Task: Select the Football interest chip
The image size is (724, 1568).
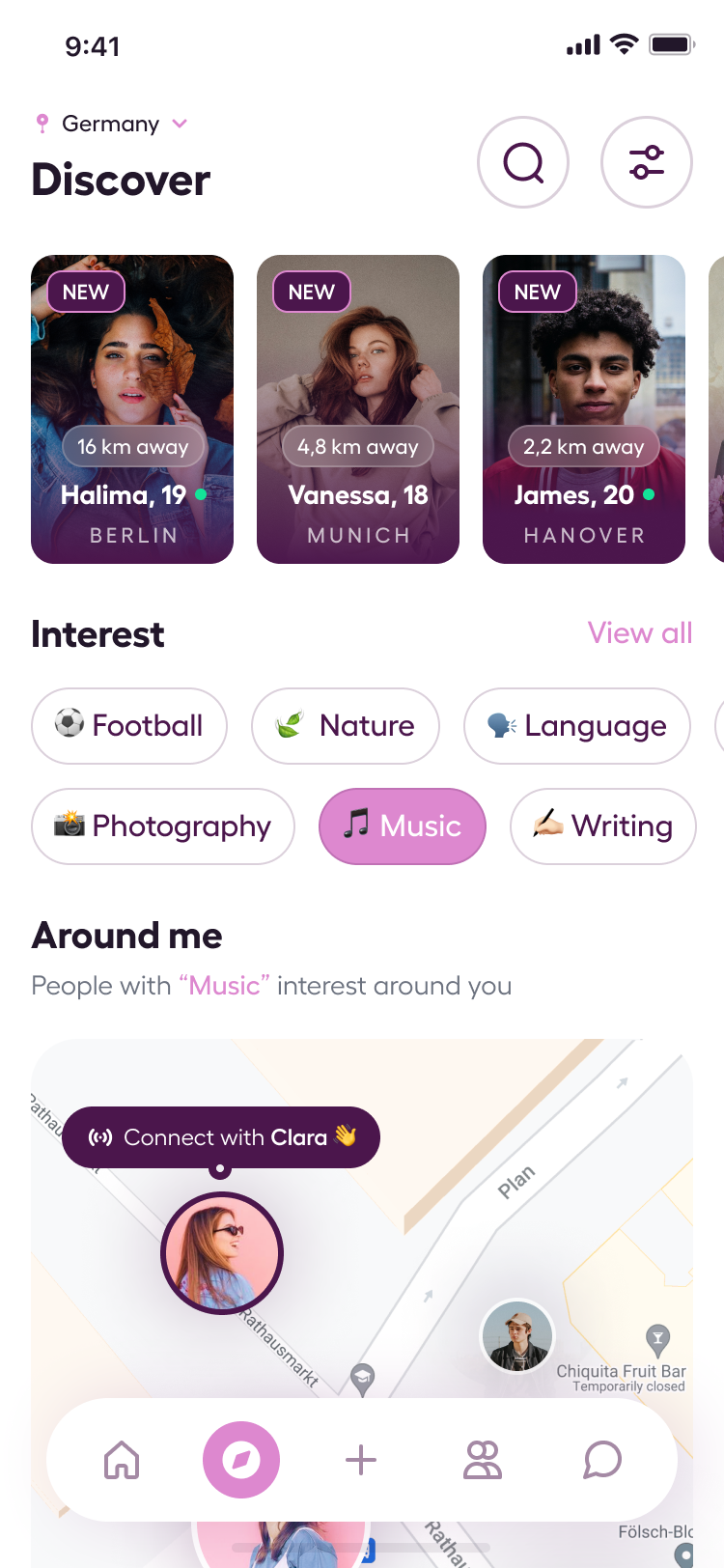Action: (x=129, y=726)
